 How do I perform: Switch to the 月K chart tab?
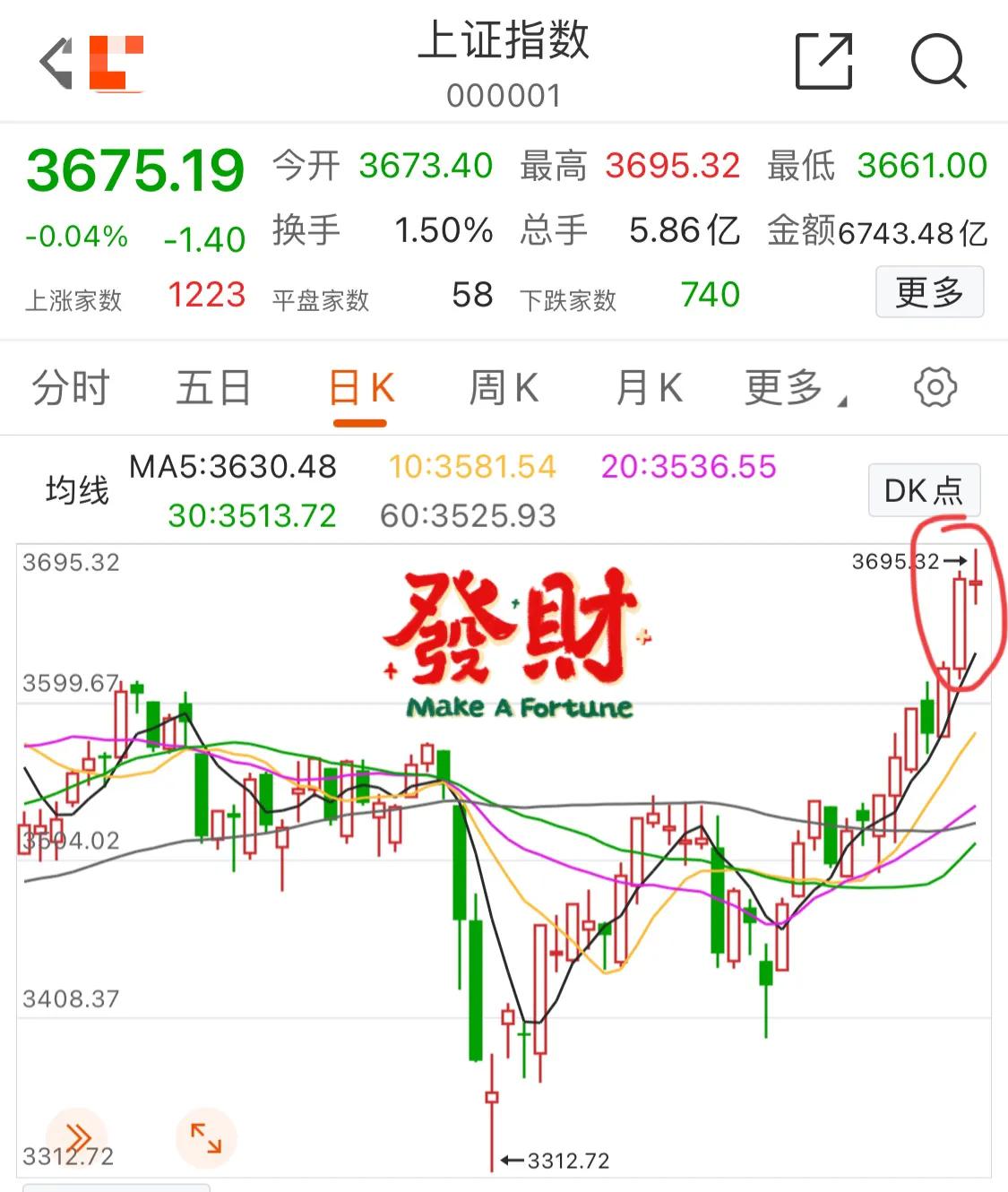coord(650,389)
